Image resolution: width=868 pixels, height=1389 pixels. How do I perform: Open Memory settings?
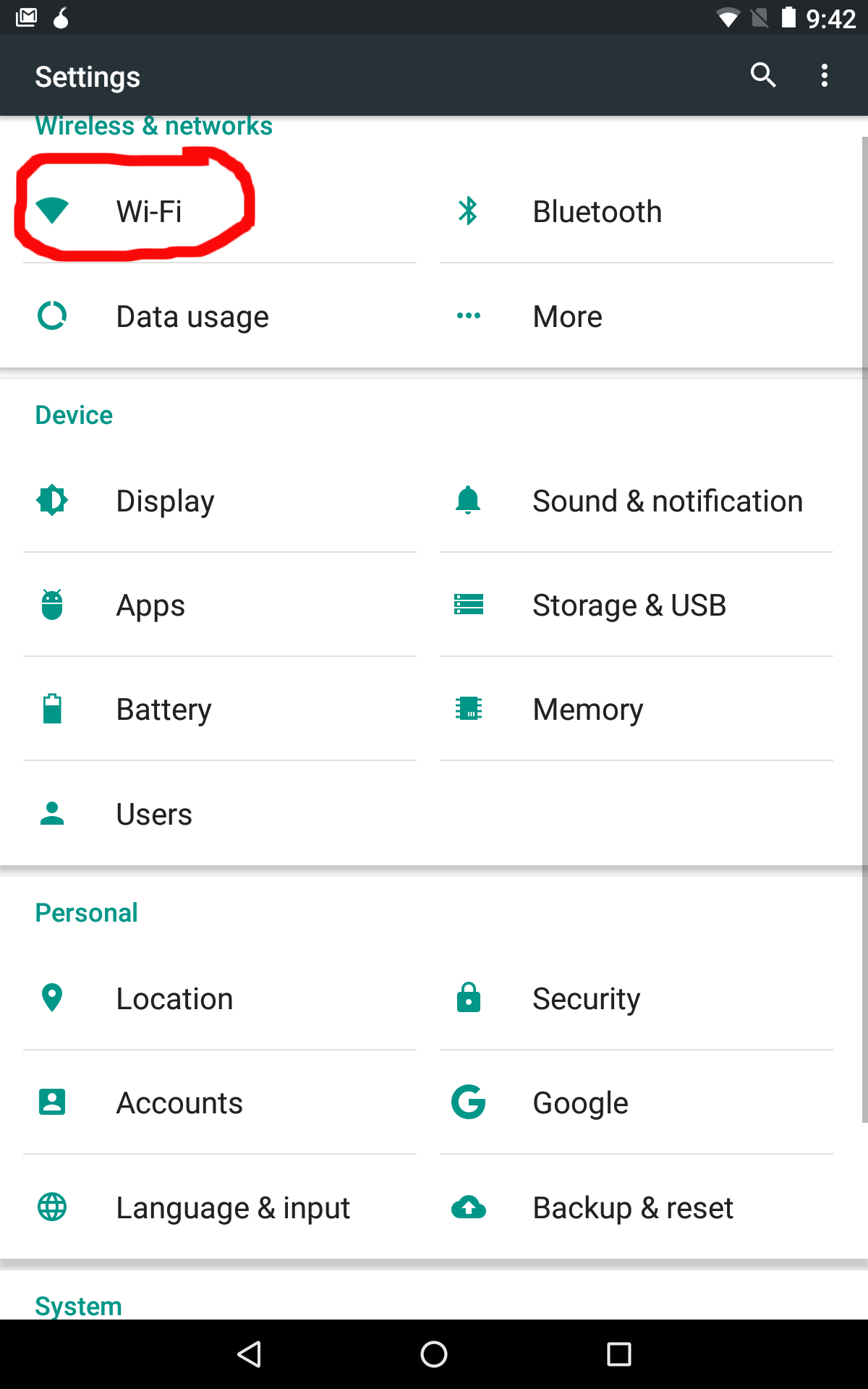click(x=637, y=709)
